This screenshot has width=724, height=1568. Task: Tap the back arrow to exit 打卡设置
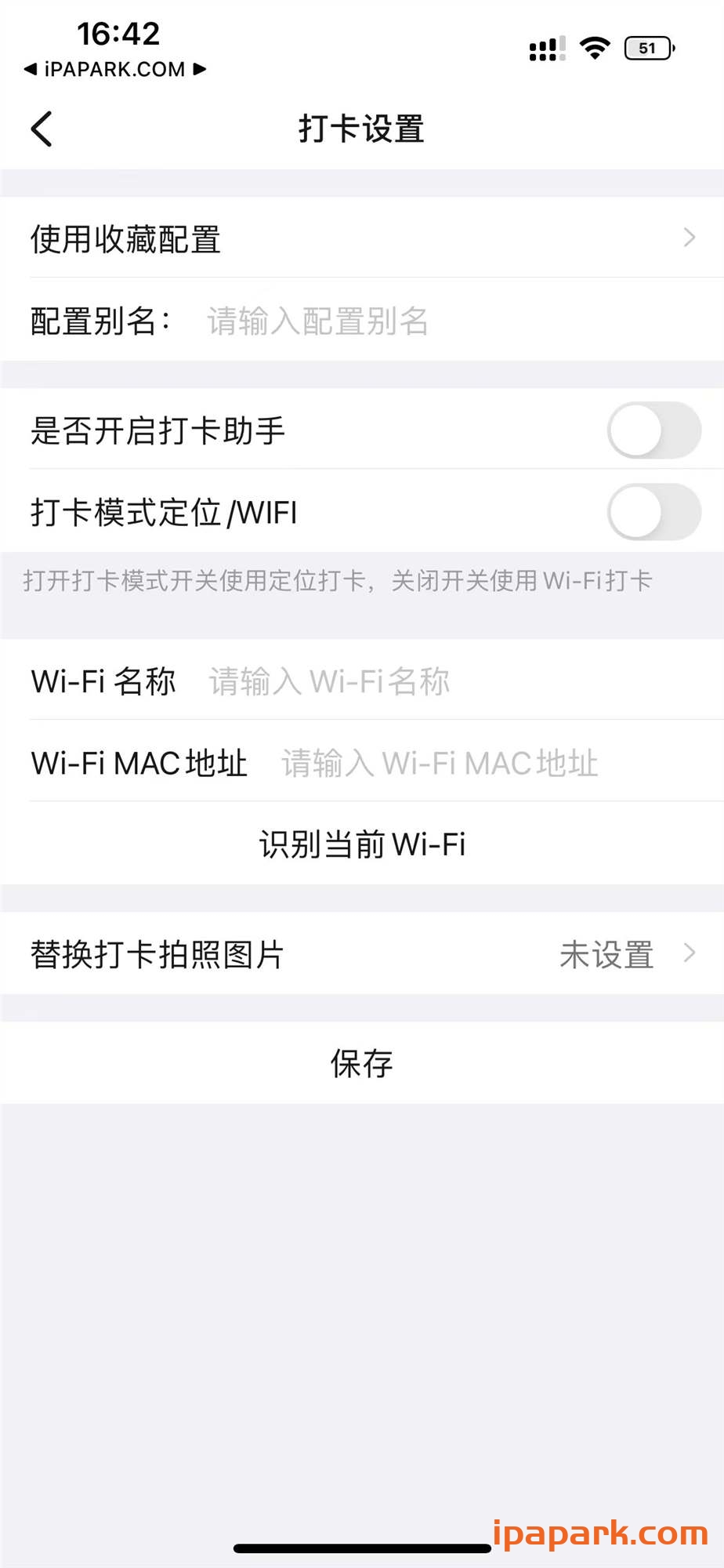coord(41,128)
